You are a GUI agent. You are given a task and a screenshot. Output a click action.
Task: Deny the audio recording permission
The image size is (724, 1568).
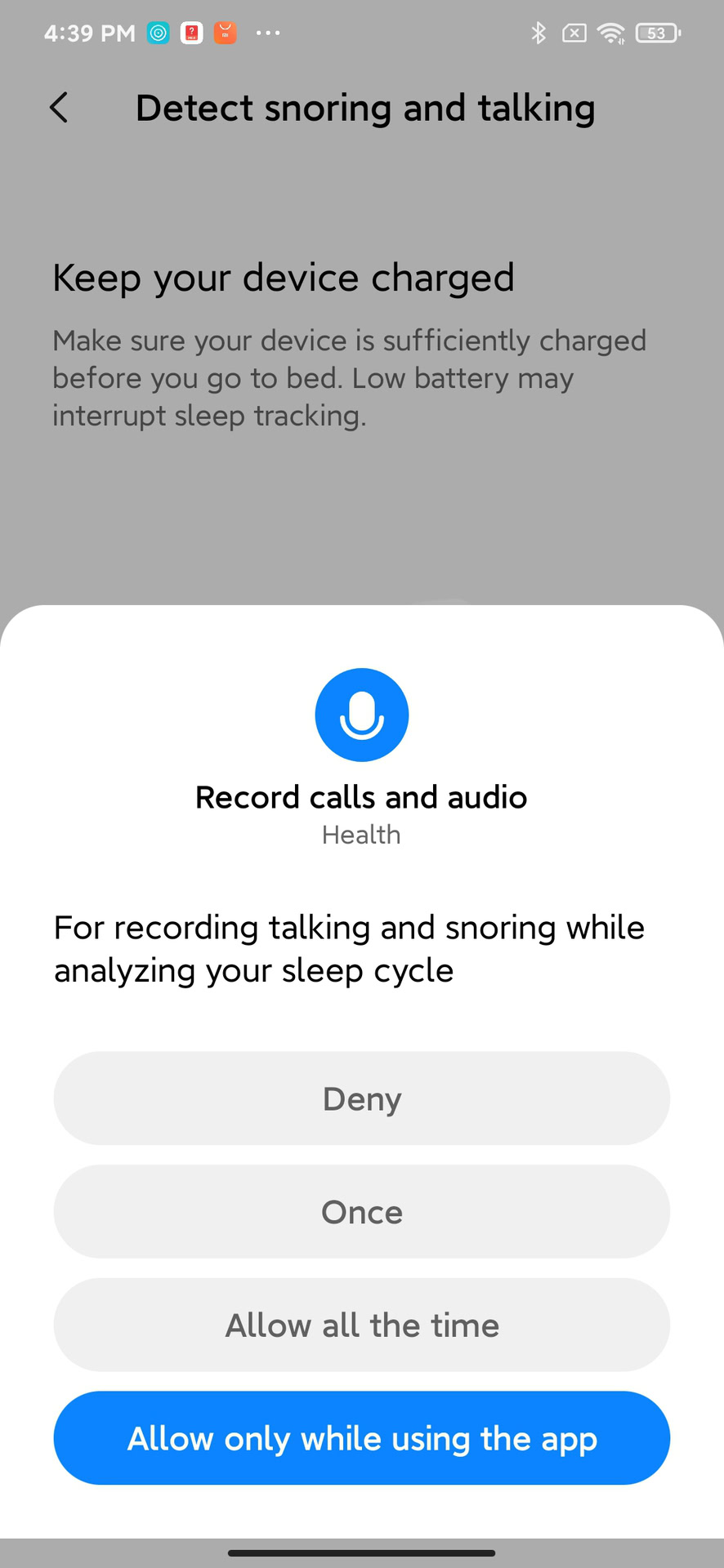click(x=362, y=1098)
